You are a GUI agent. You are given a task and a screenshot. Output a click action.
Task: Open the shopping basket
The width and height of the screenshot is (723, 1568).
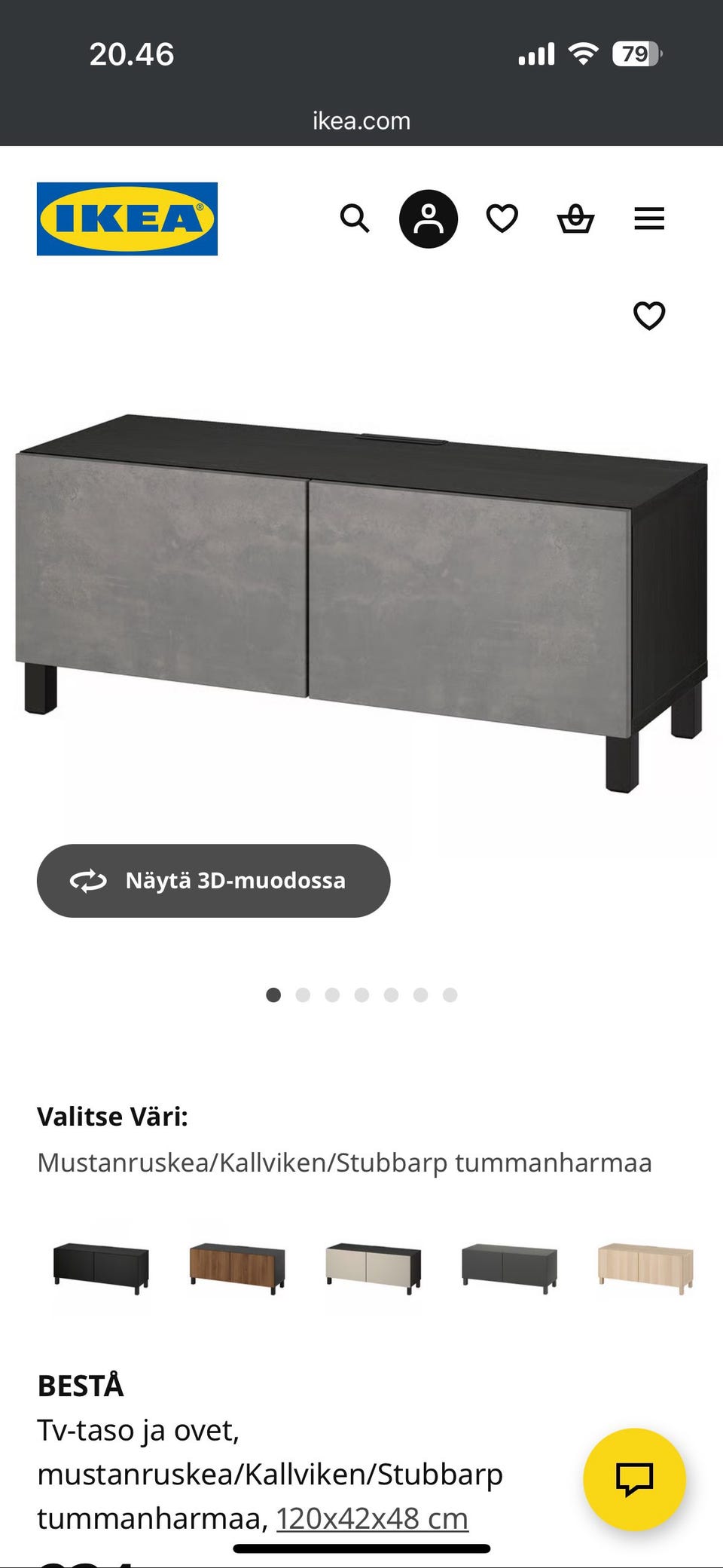575,219
